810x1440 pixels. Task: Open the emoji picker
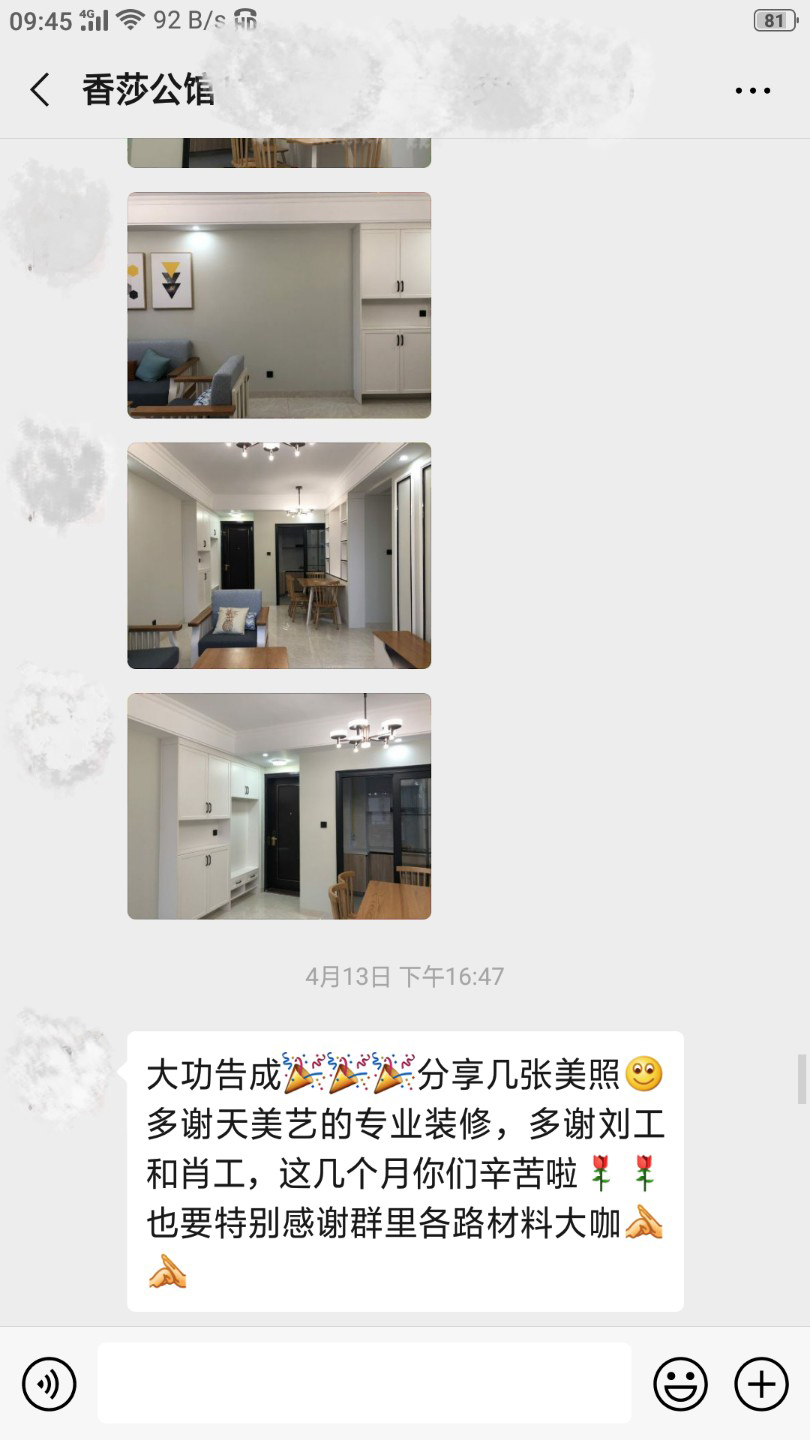(x=680, y=1384)
